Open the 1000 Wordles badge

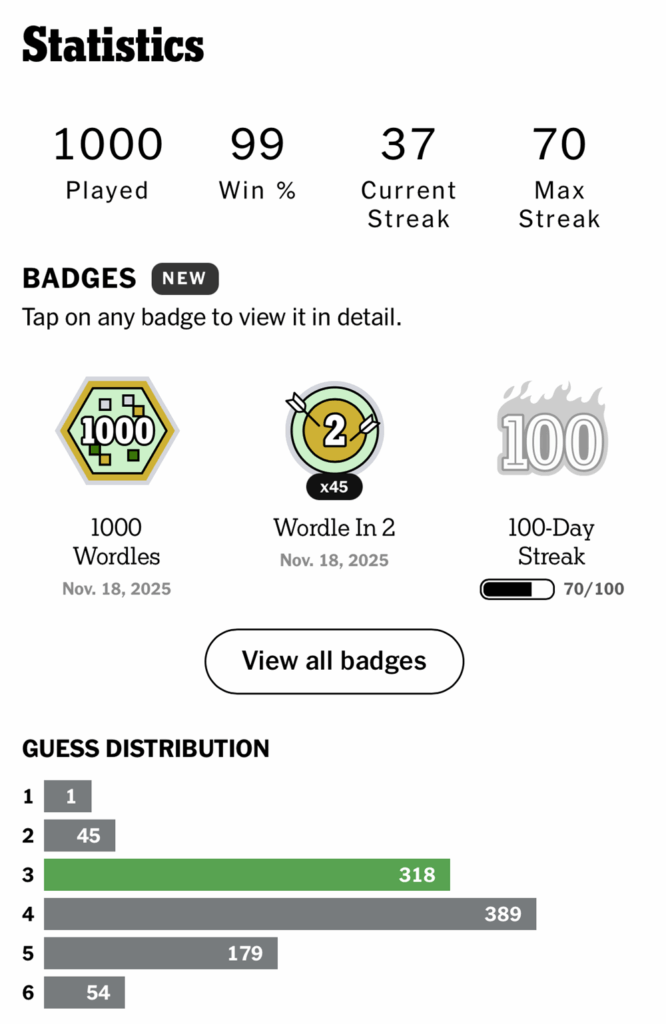116,432
